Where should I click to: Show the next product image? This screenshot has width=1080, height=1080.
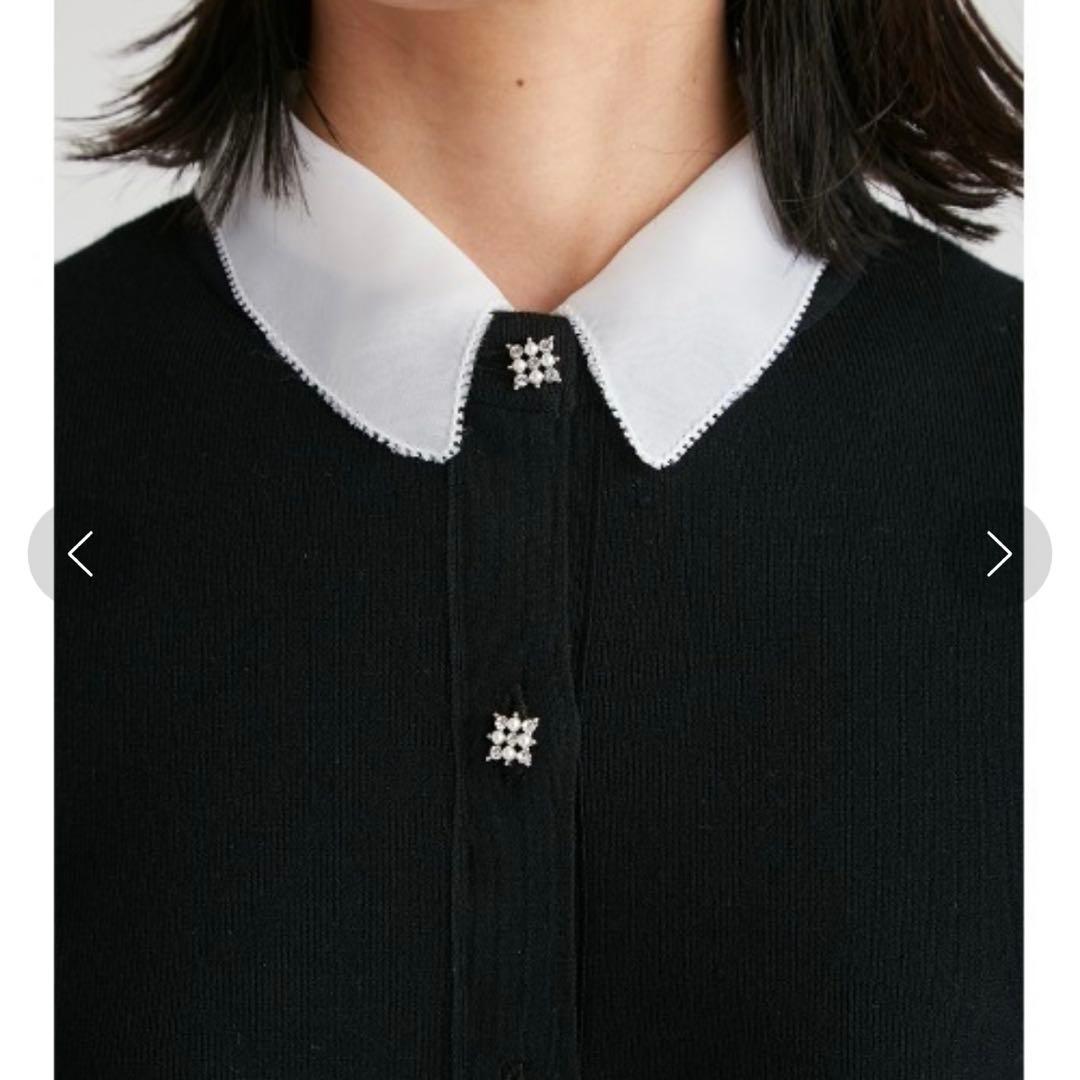[x=999, y=554]
